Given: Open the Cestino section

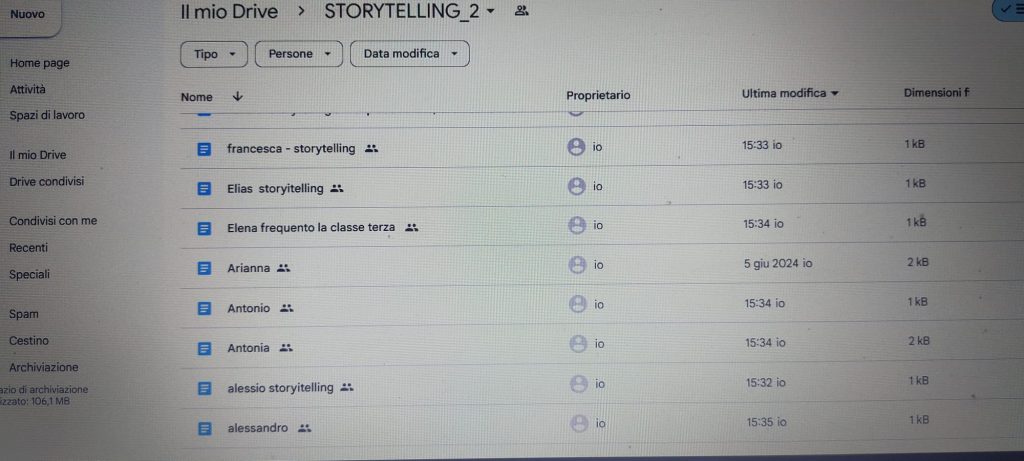Looking at the screenshot, I should click(29, 341).
